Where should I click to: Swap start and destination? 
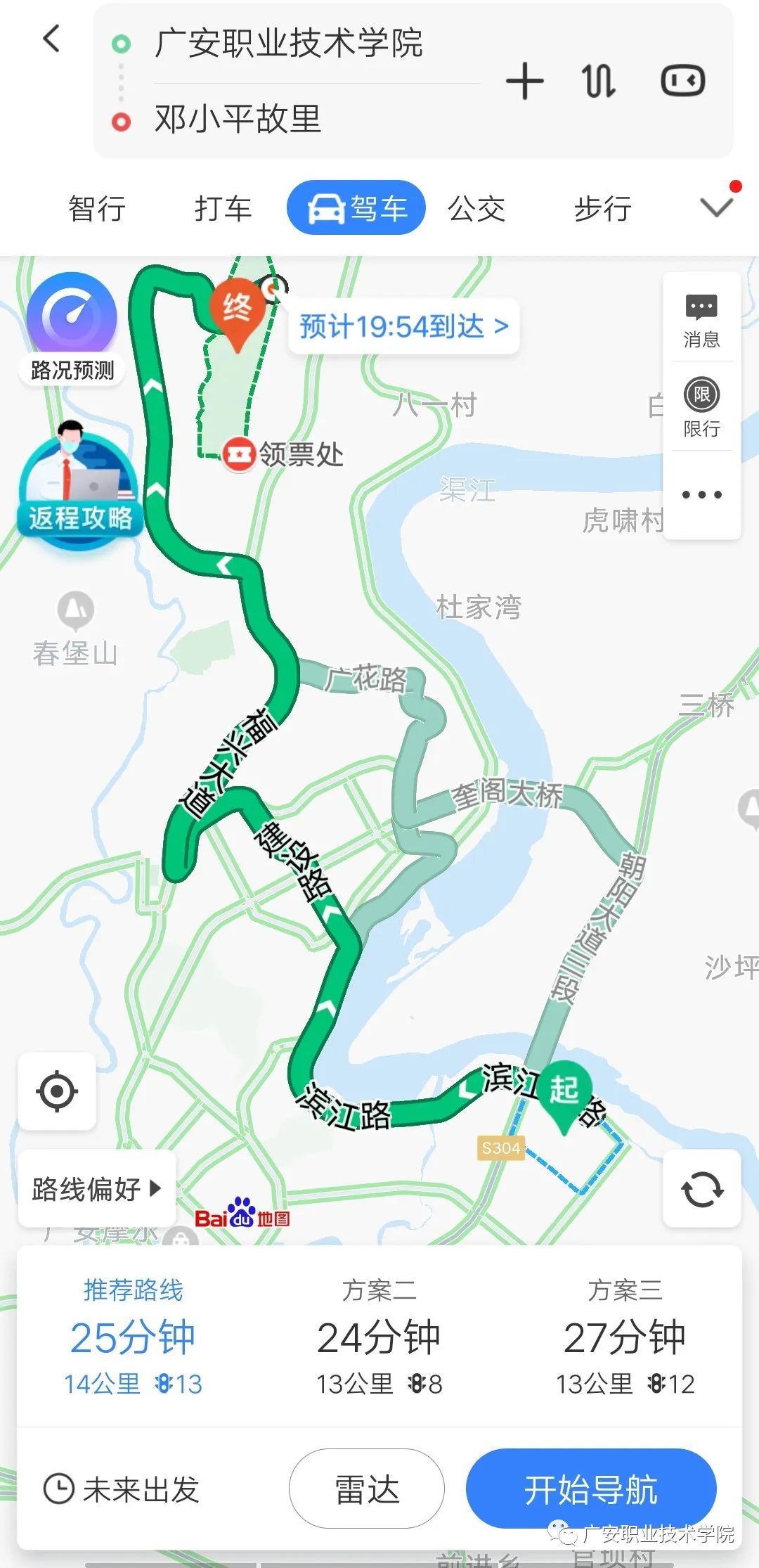[x=599, y=81]
